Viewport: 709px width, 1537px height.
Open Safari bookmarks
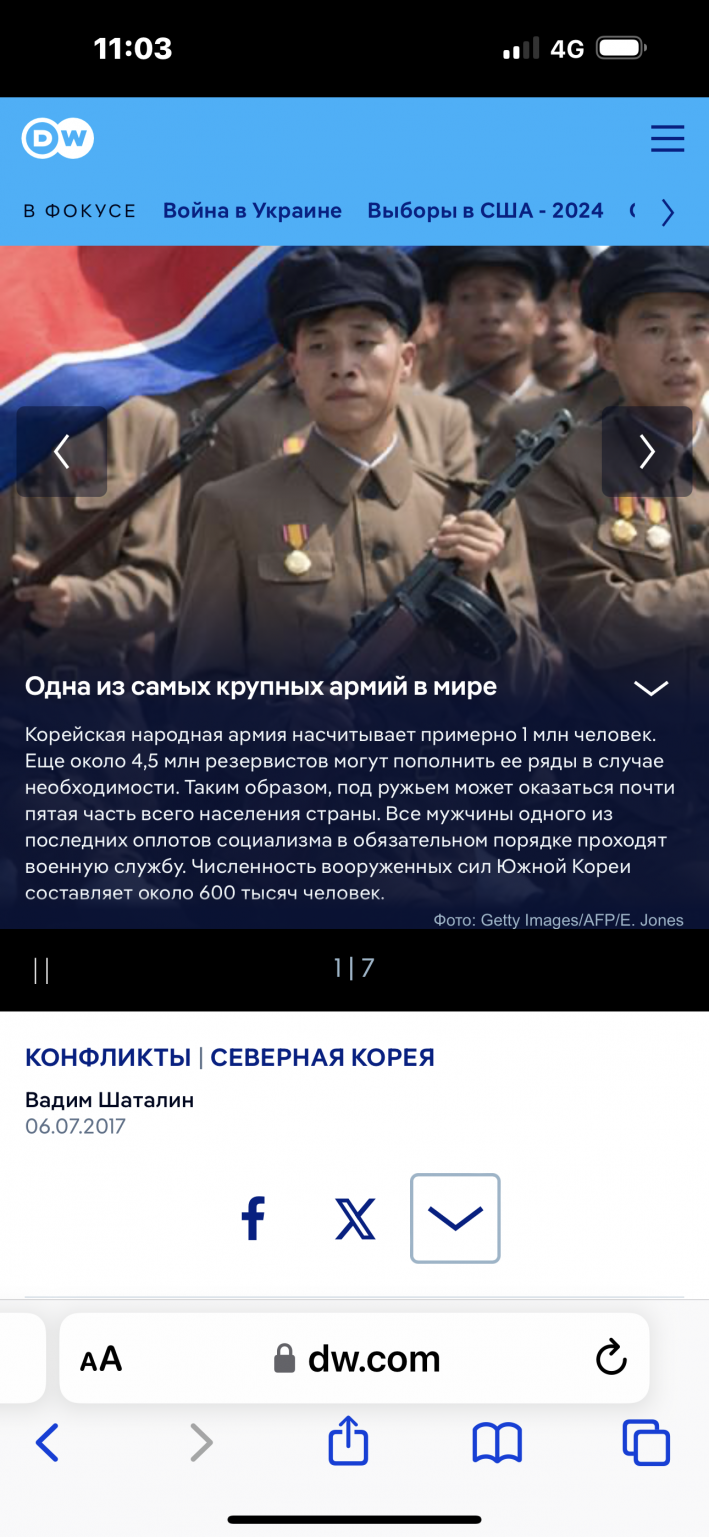497,1443
